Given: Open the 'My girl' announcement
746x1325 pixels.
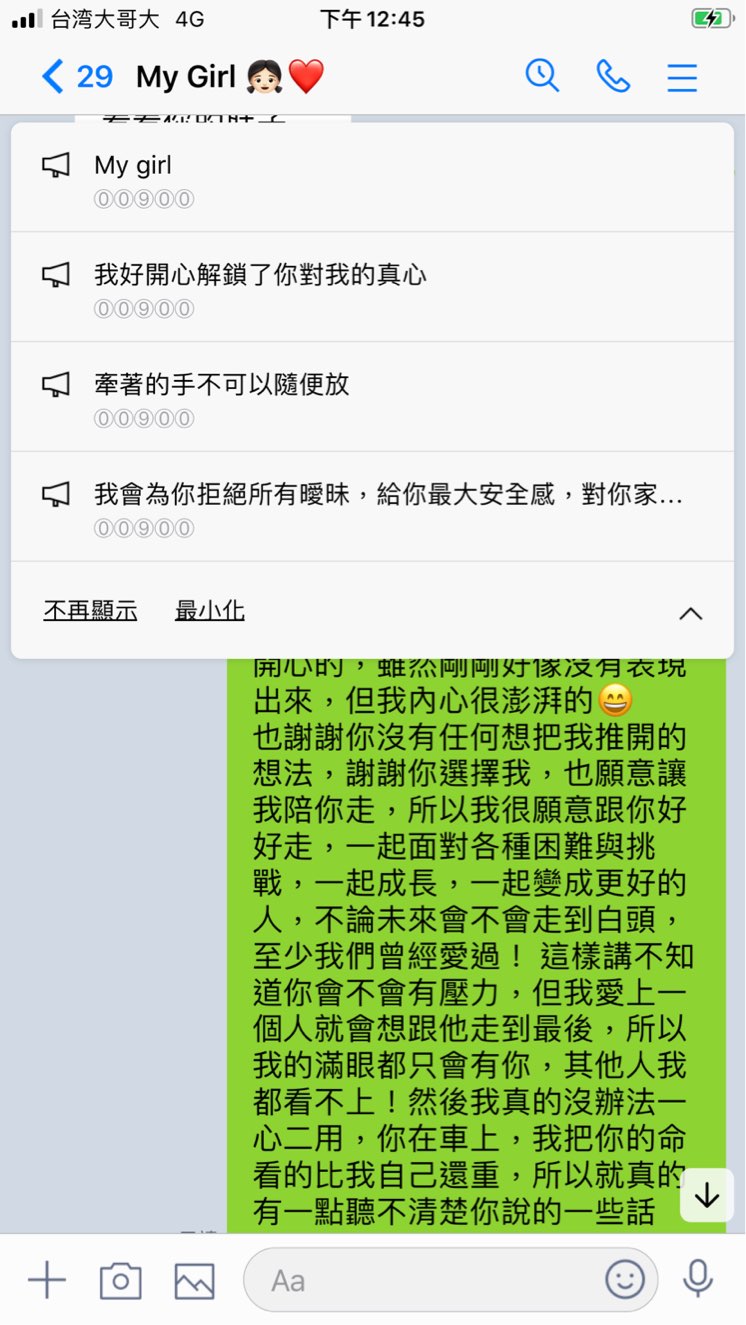Looking at the screenshot, I should point(372,177).
